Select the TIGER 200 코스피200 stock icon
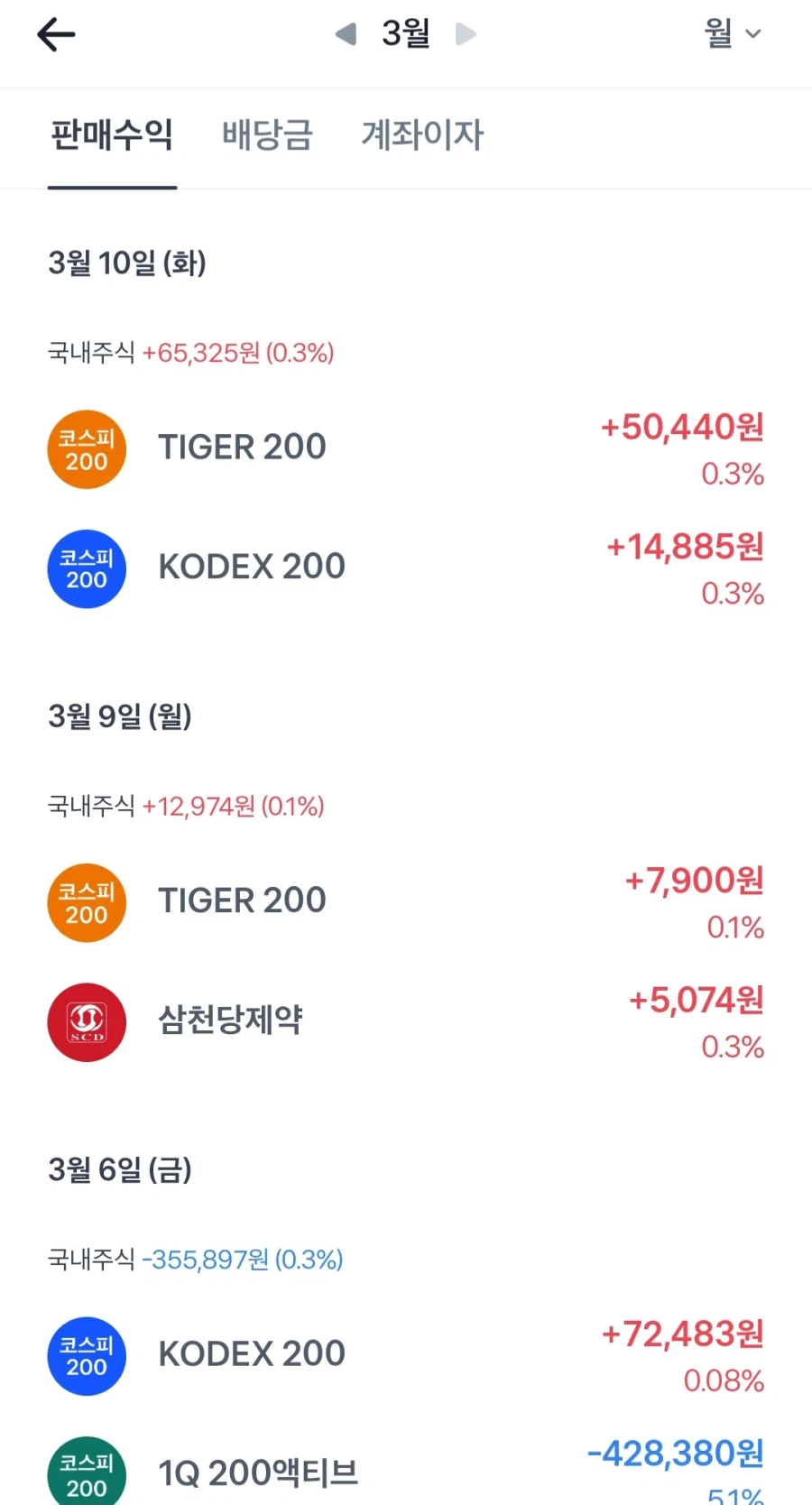Image resolution: width=812 pixels, height=1505 pixels. tap(86, 448)
